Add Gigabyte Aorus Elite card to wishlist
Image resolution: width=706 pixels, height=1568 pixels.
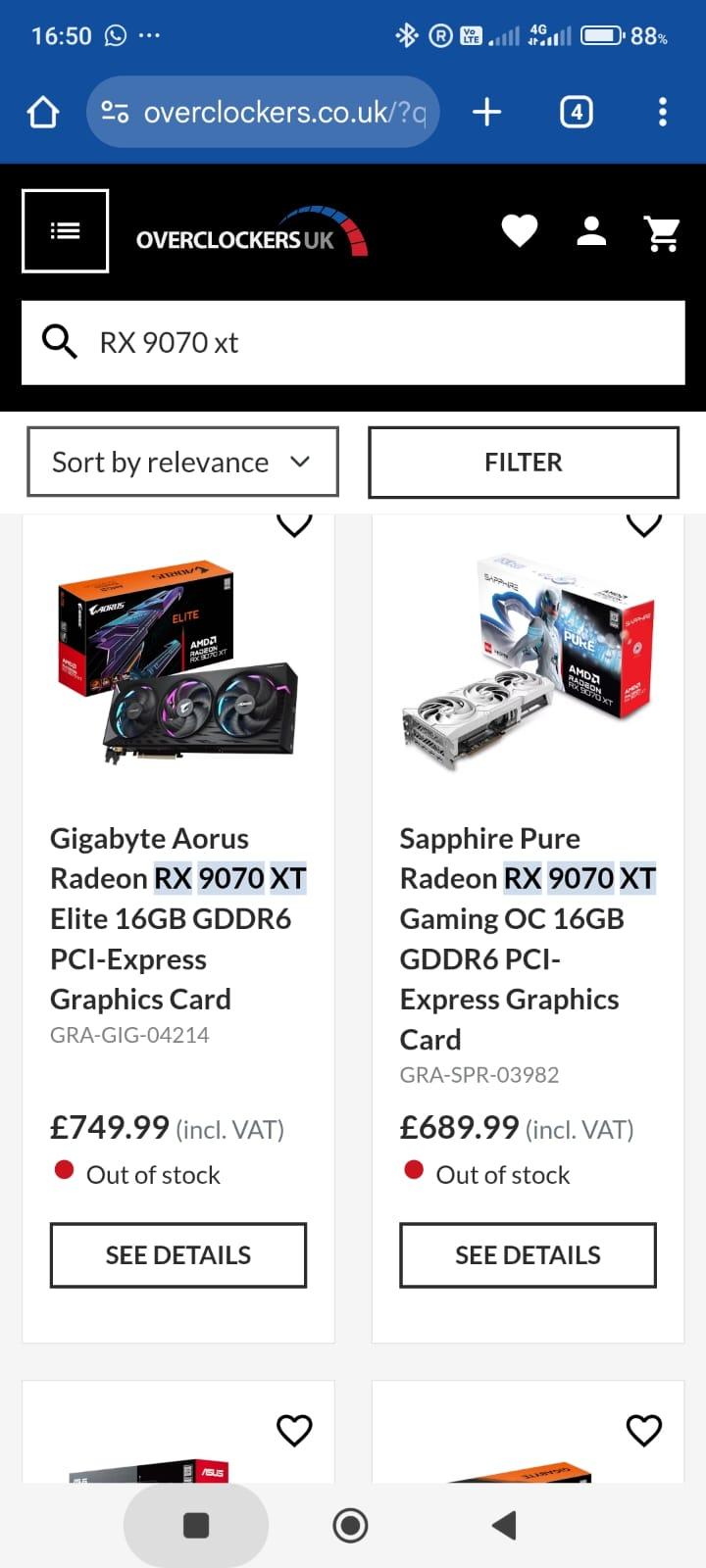click(294, 523)
